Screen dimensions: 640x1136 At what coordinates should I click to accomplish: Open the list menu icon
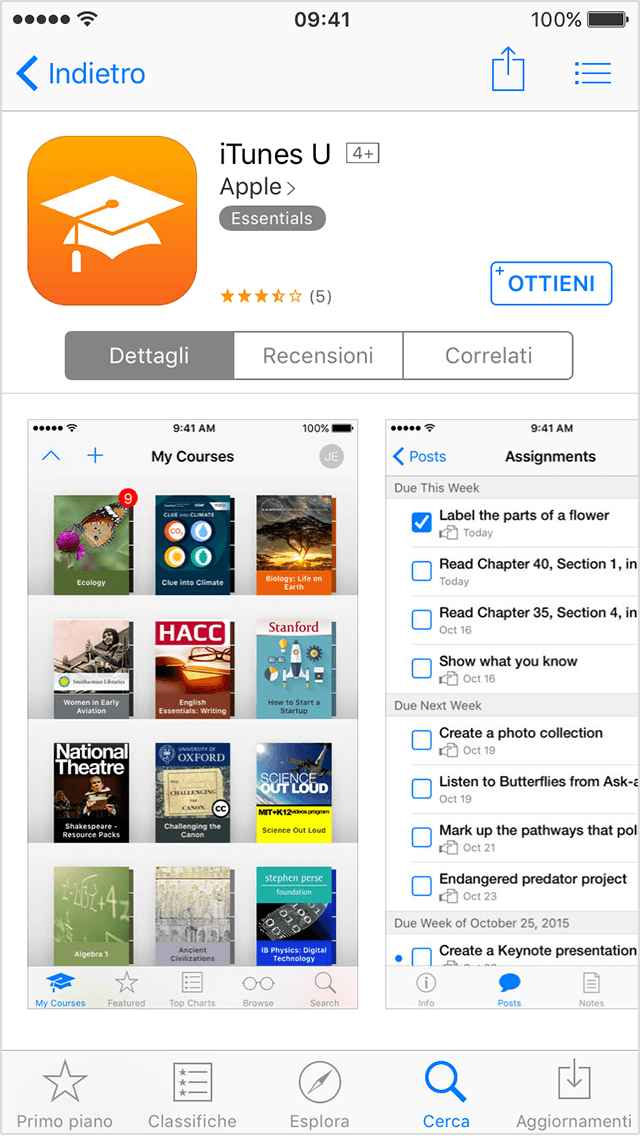click(593, 73)
